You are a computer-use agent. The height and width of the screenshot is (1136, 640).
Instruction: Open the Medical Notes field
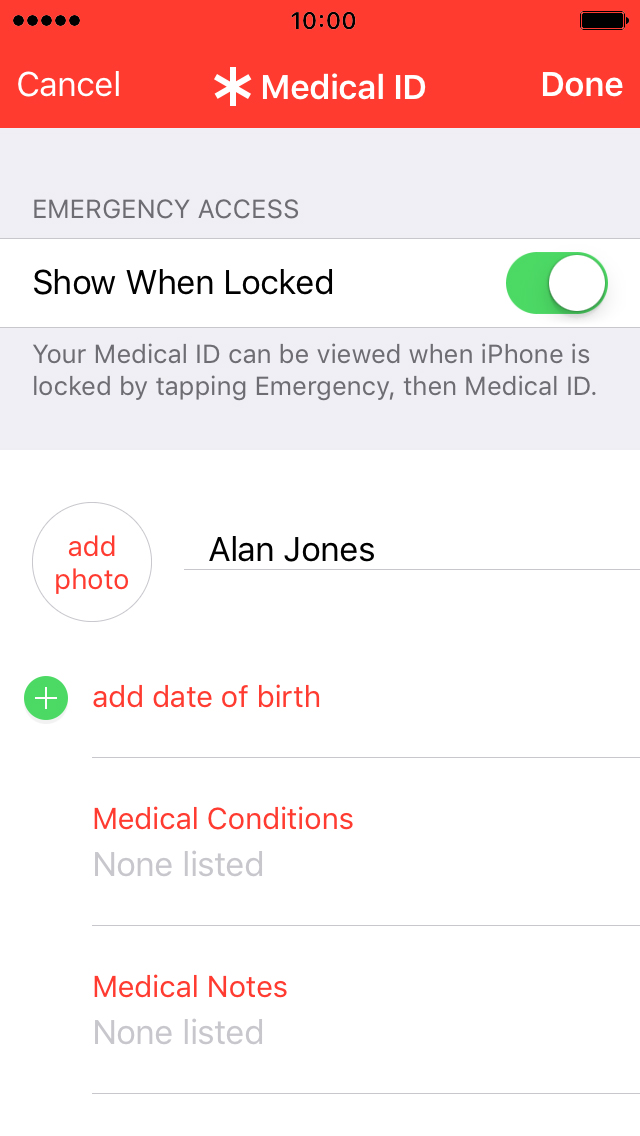tap(366, 1010)
